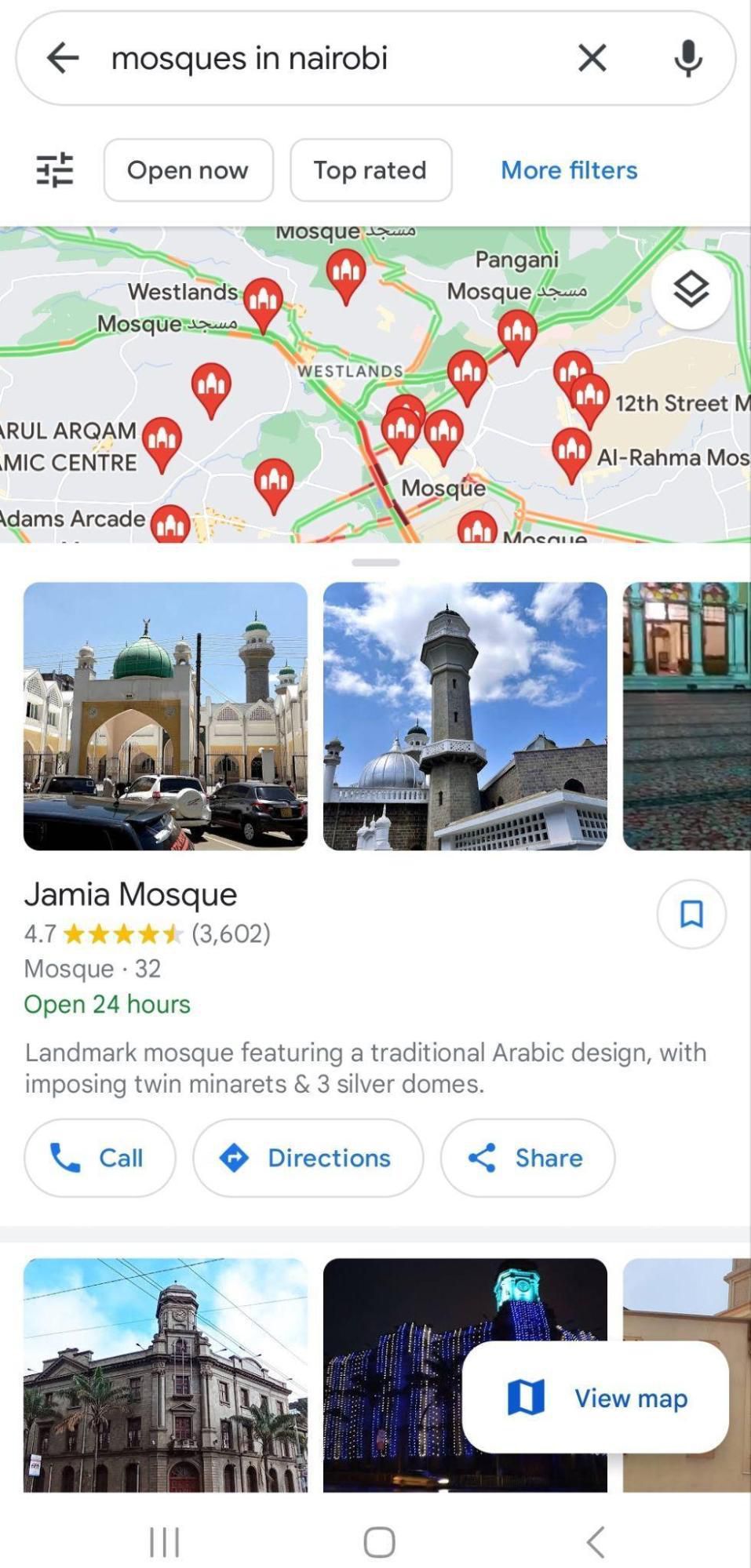Call Jamia Mosque
Screen dimensions: 751x1568
click(100, 1158)
